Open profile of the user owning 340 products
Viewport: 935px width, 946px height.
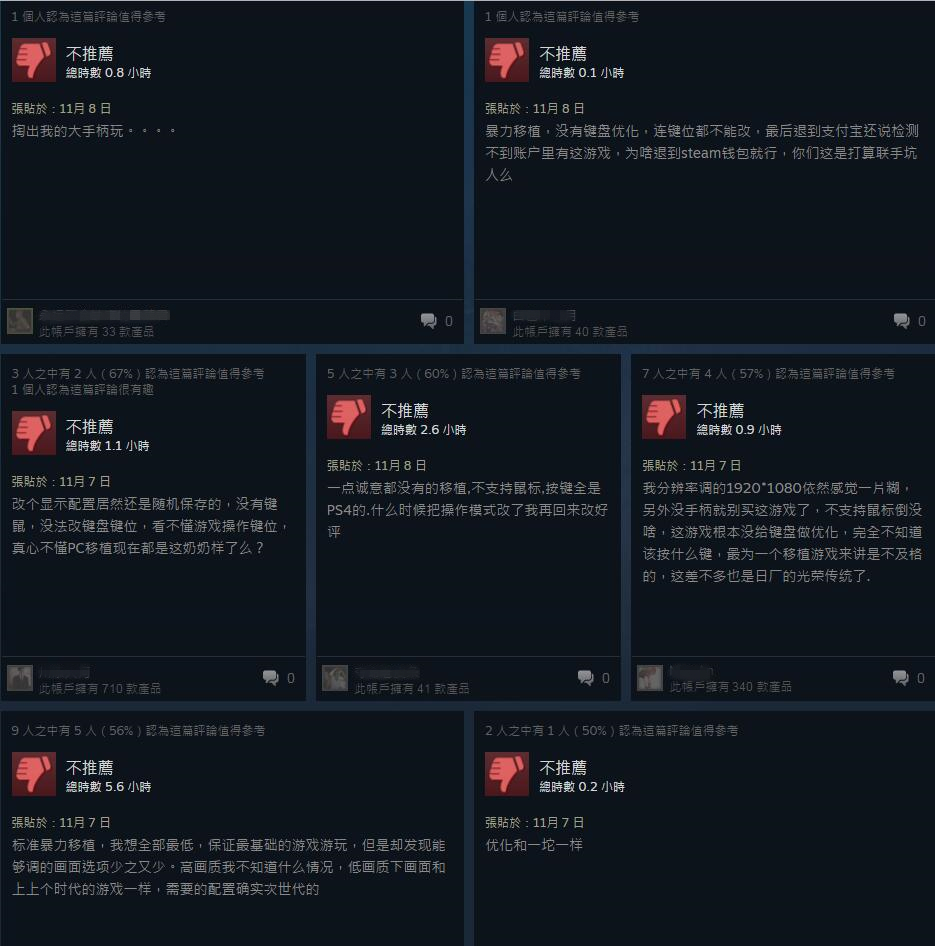[650, 678]
